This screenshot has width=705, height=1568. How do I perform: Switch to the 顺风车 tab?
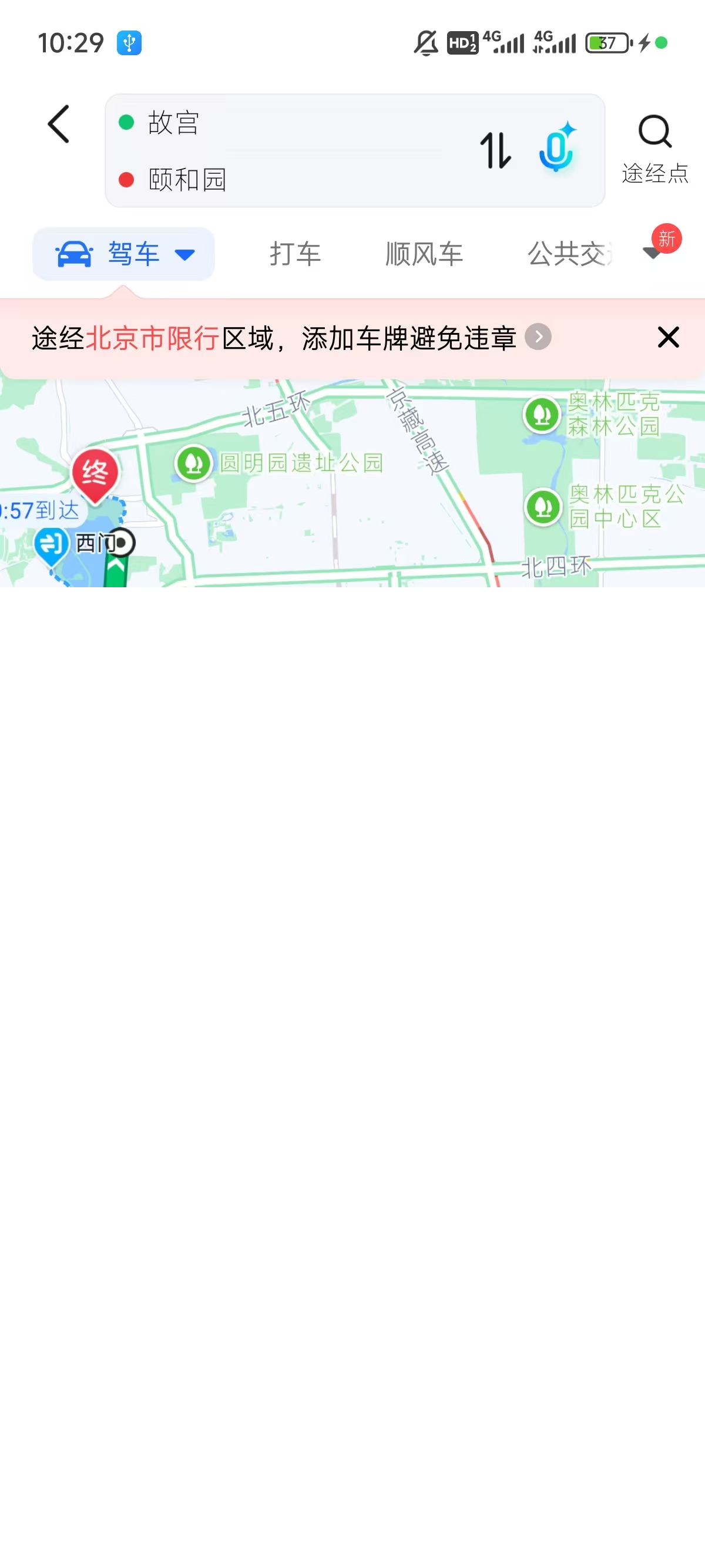424,254
